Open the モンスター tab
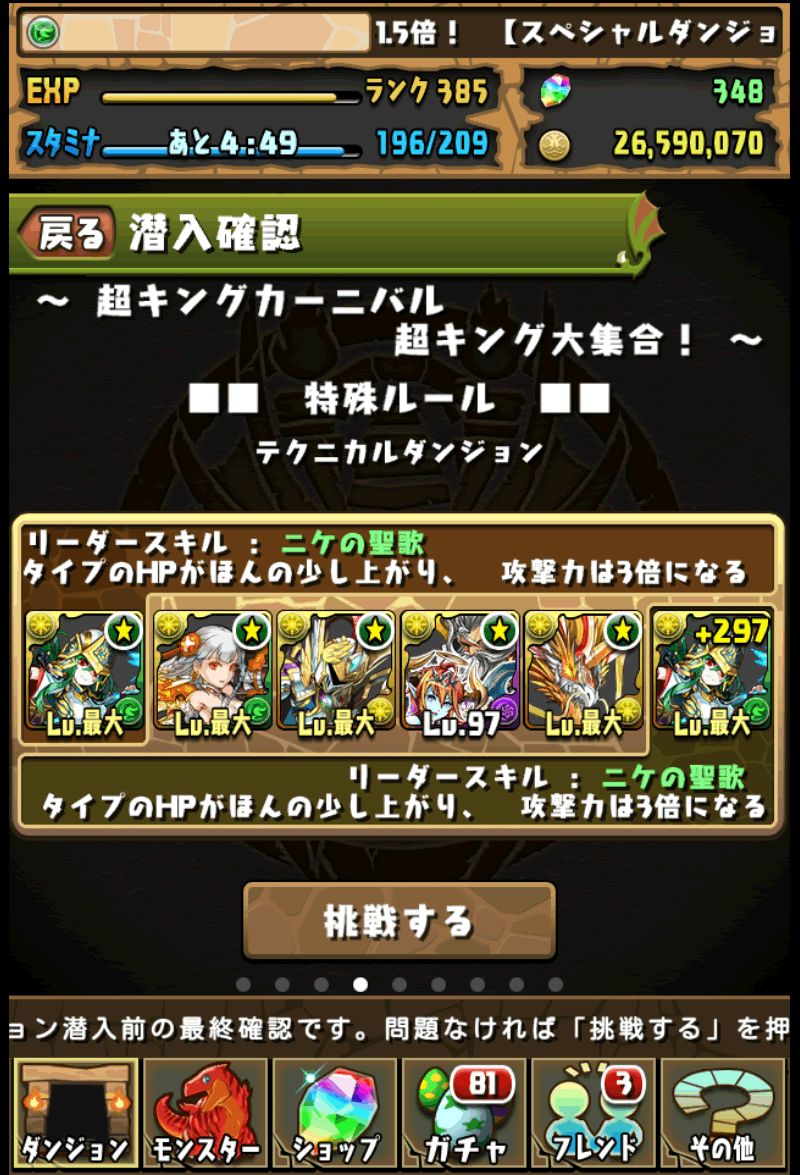The width and height of the screenshot is (800, 1175). 205,1112
